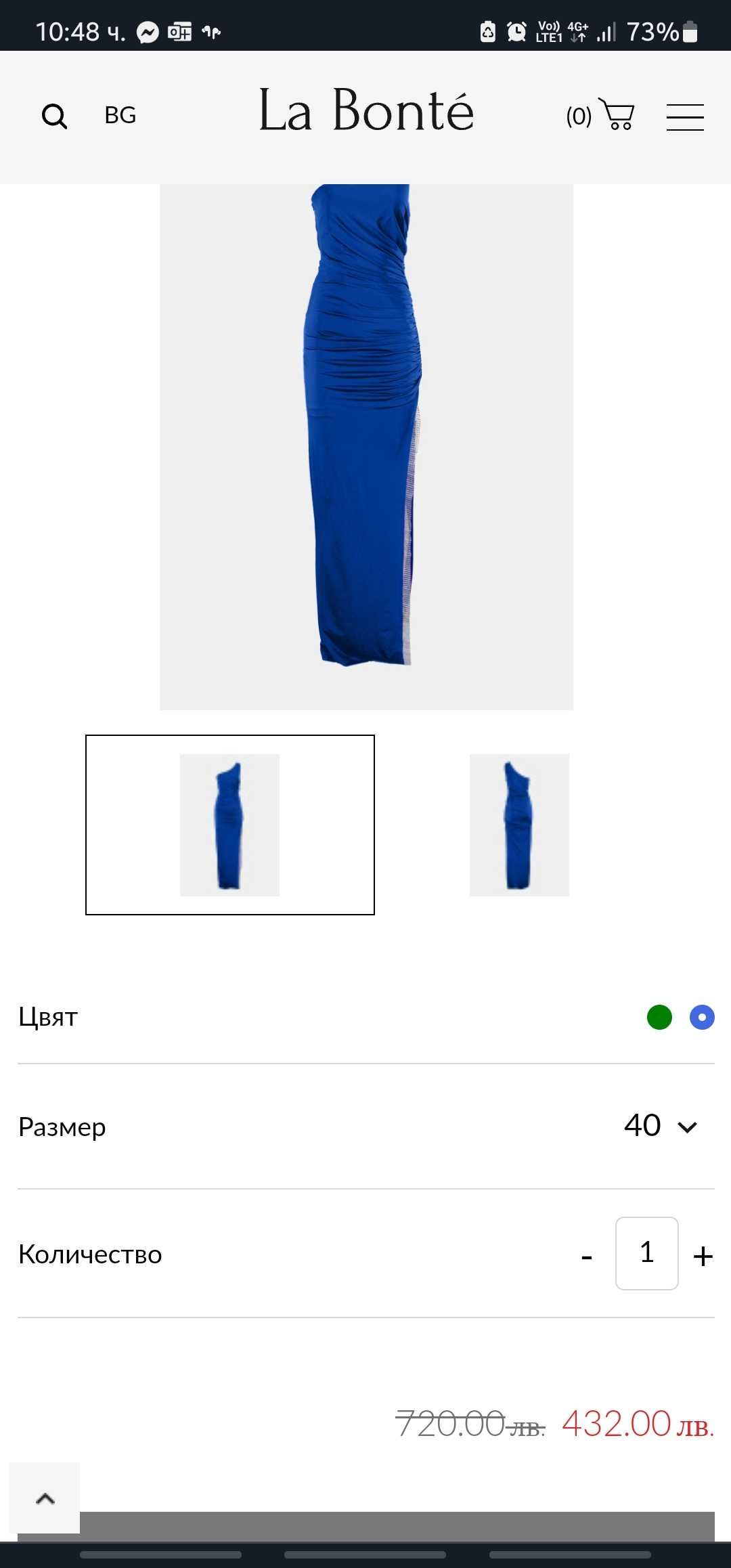Go to La Bonté home page
Viewport: 731px width, 1568px height.
[366, 110]
